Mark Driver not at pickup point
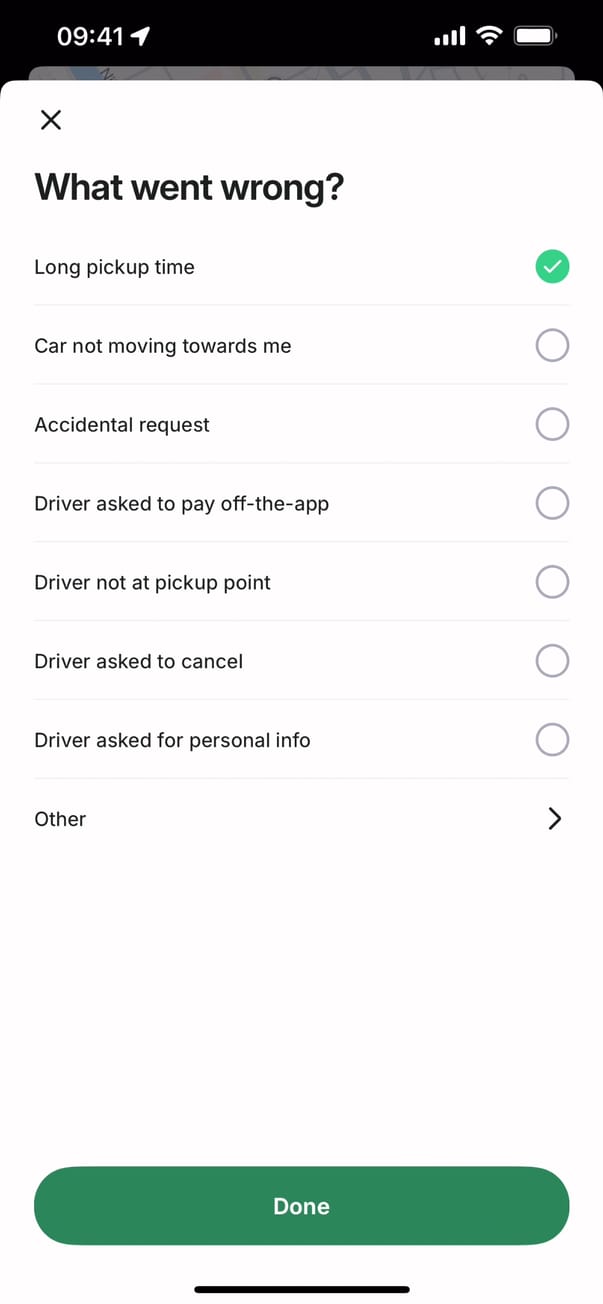Screen dimensions: 603x1304 point(551,582)
